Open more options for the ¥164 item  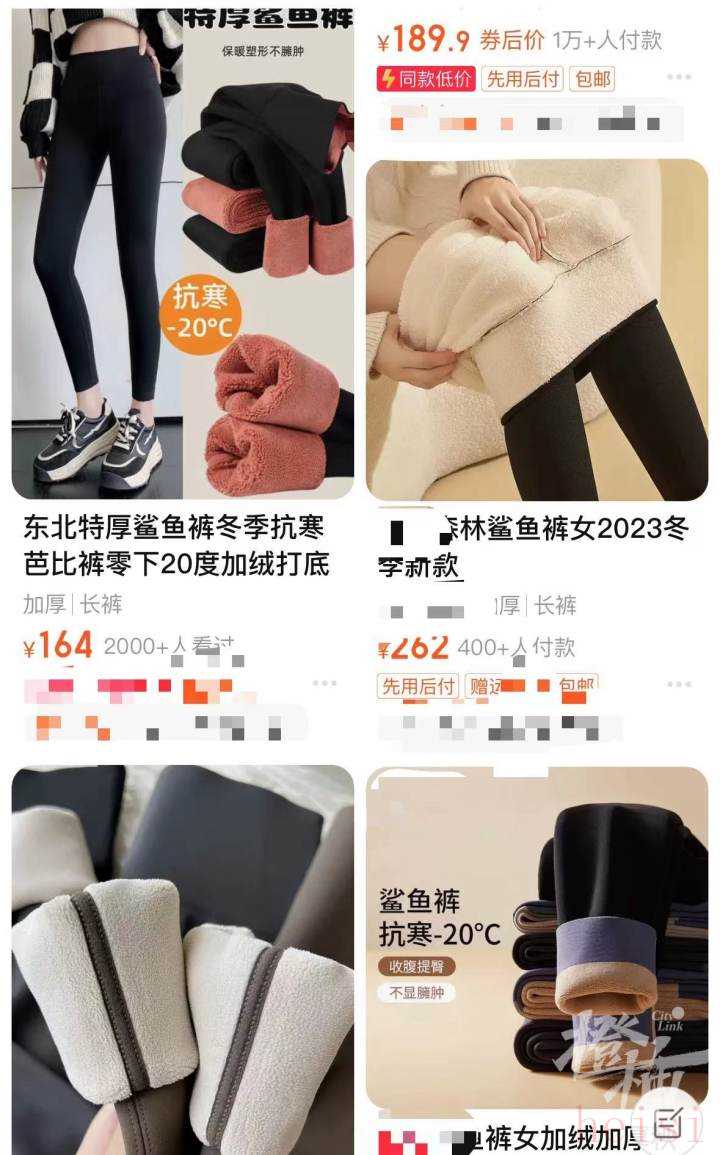pyautogui.click(x=324, y=683)
